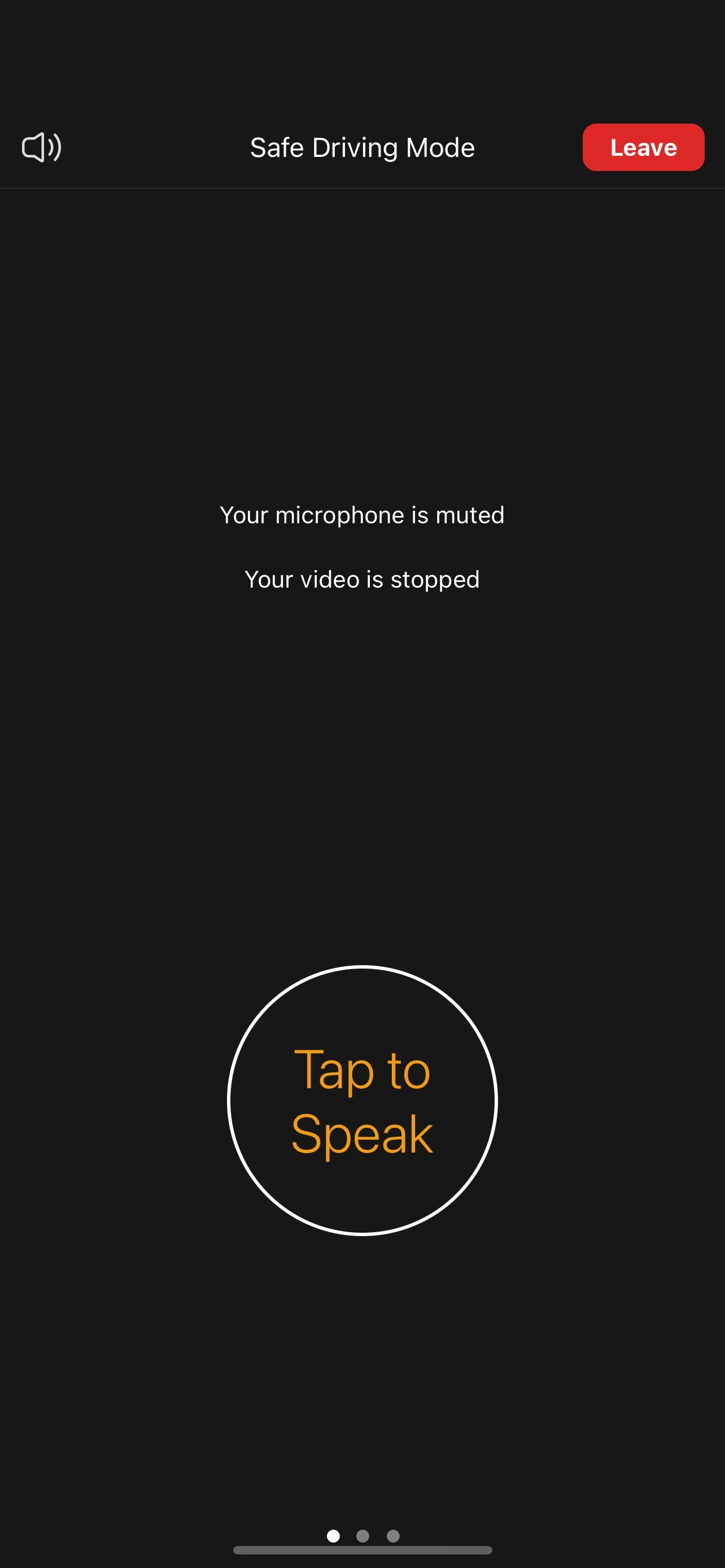The image size is (725, 1568).
Task: Leave the meeting
Action: (x=643, y=147)
